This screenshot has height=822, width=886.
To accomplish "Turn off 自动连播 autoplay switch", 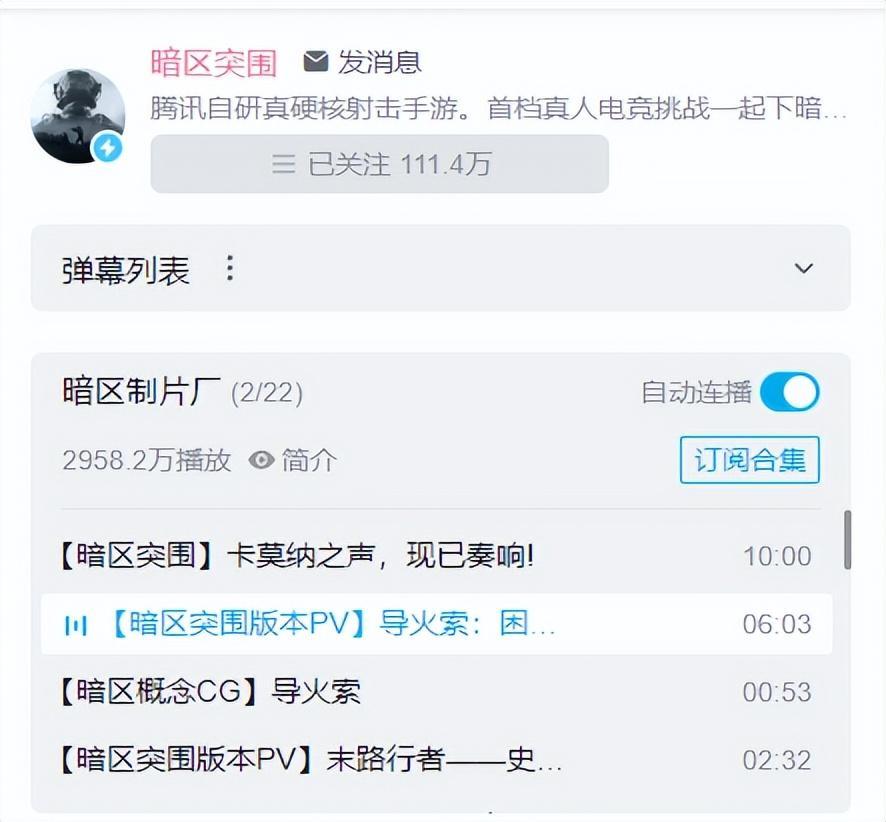I will pos(789,392).
